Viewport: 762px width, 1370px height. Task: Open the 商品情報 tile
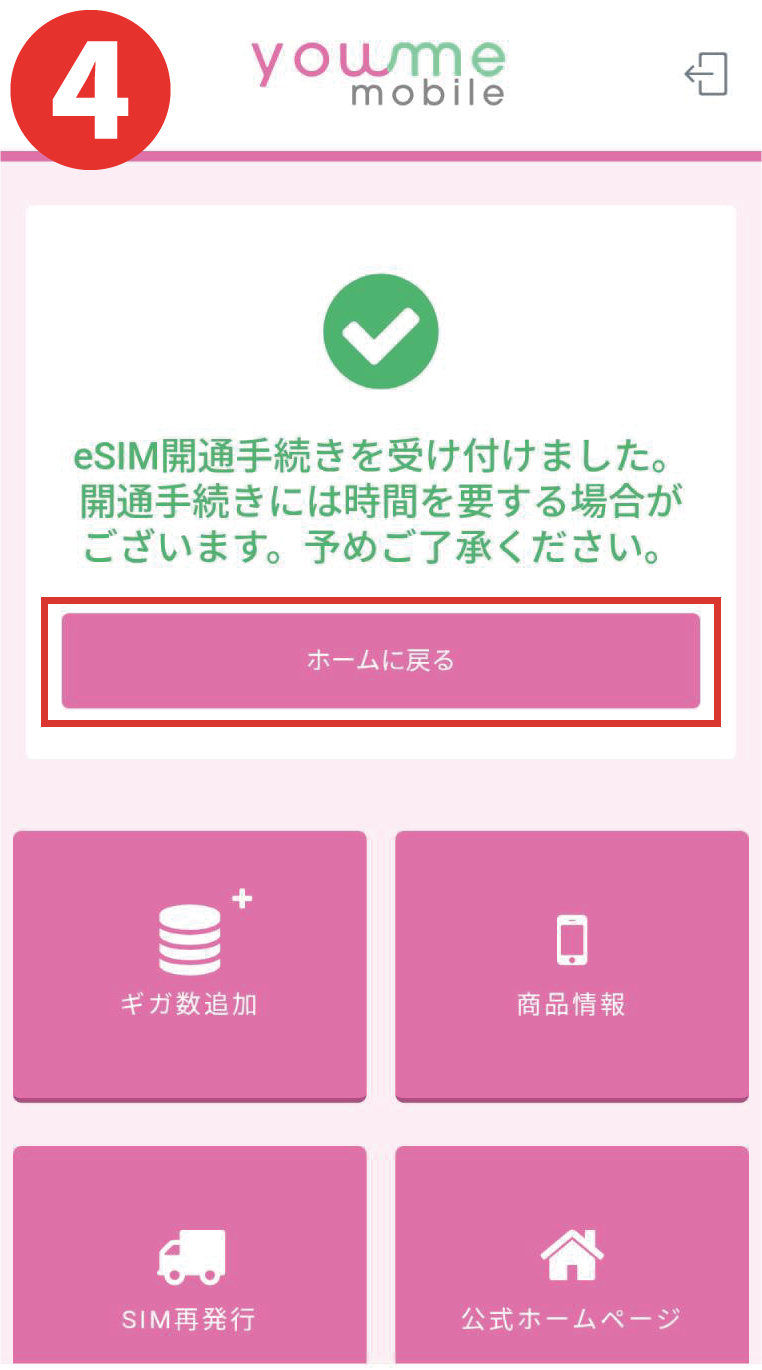[571, 965]
